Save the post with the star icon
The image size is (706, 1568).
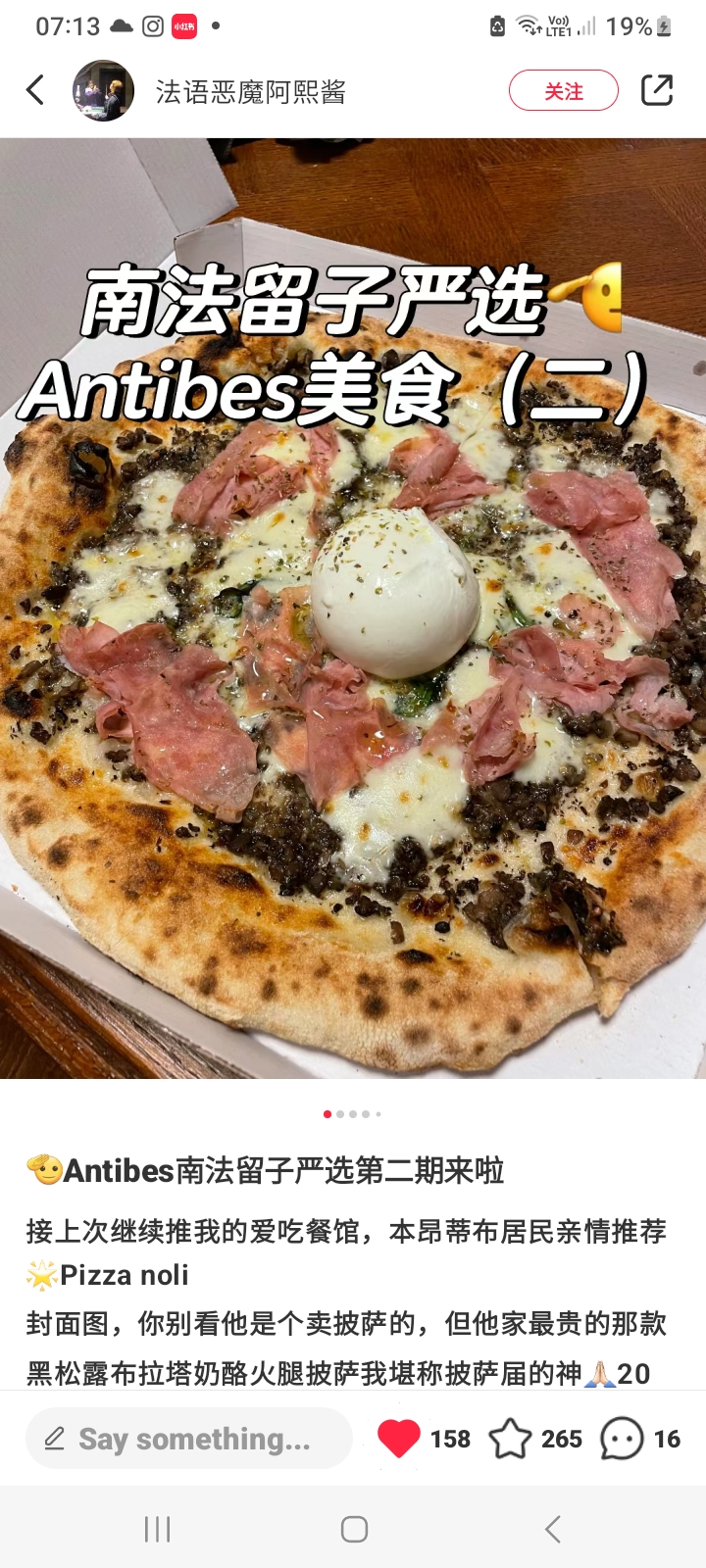[x=510, y=1439]
